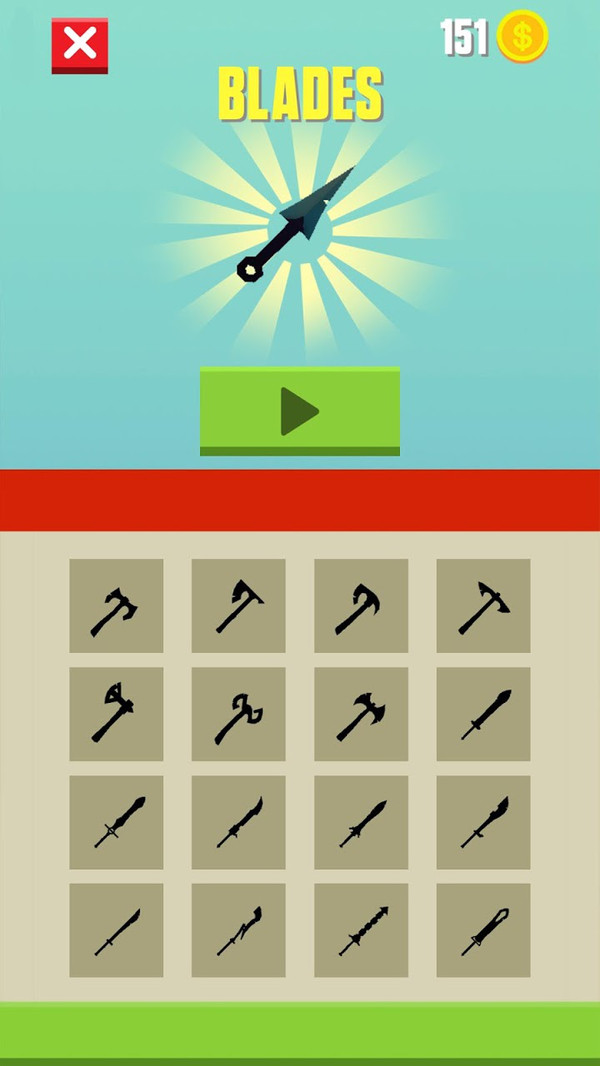Choose the jagged zigzag blade silhouette
The width and height of the screenshot is (600, 1066).
(x=238, y=930)
